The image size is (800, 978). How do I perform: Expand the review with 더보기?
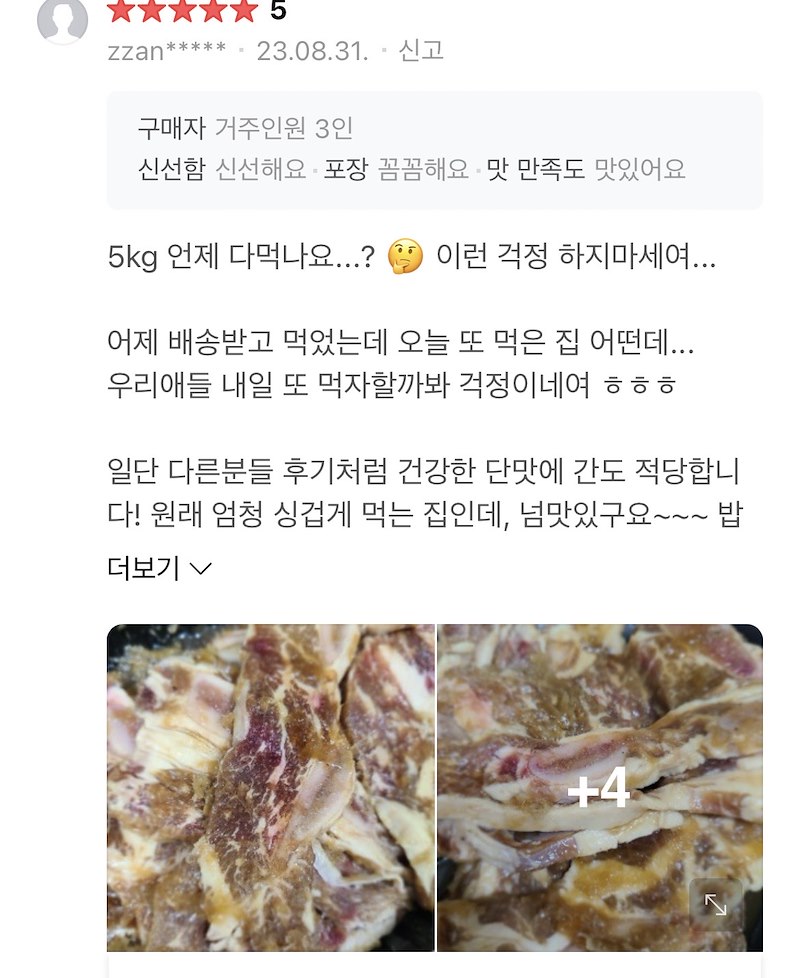click(159, 569)
